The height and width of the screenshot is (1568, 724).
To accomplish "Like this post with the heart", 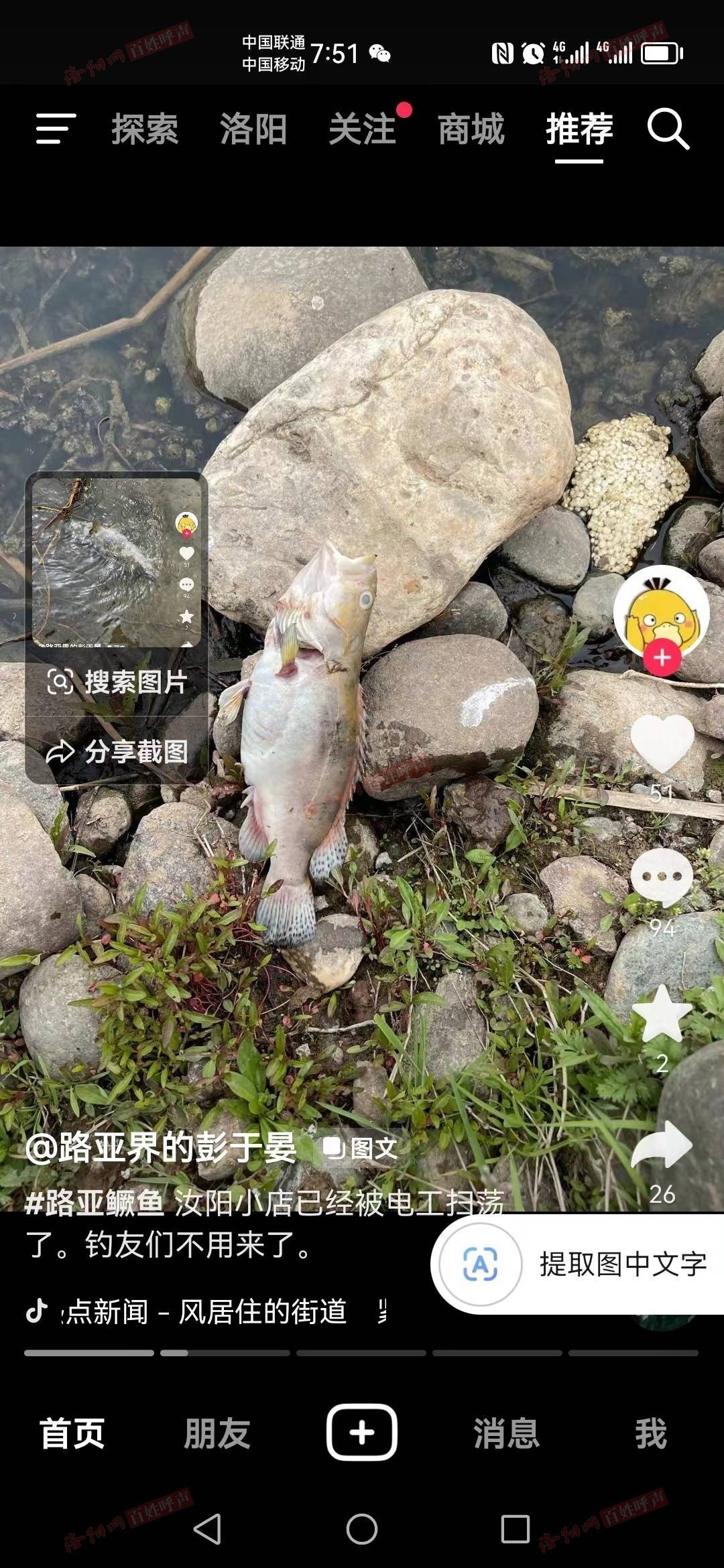I will 662,744.
